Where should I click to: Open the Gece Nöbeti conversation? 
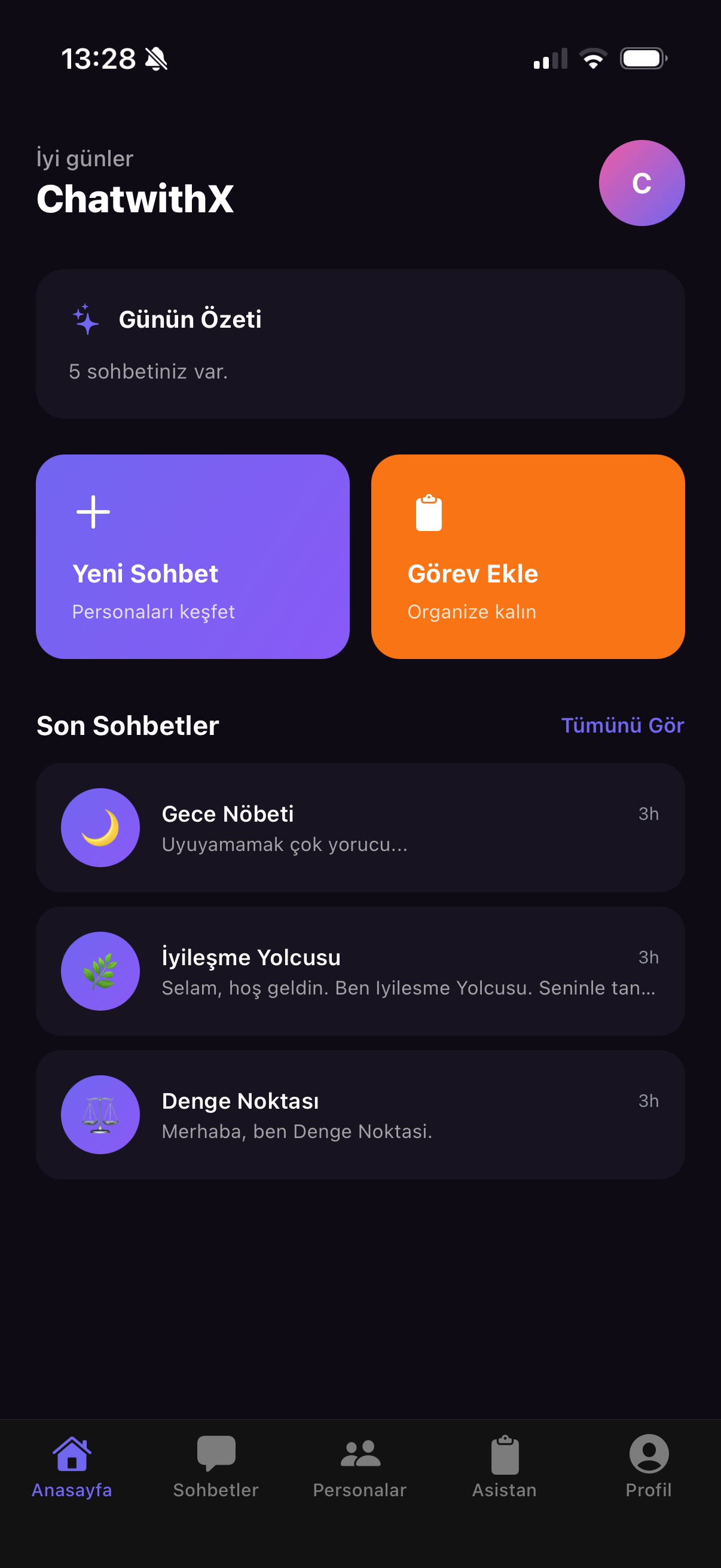[x=360, y=827]
